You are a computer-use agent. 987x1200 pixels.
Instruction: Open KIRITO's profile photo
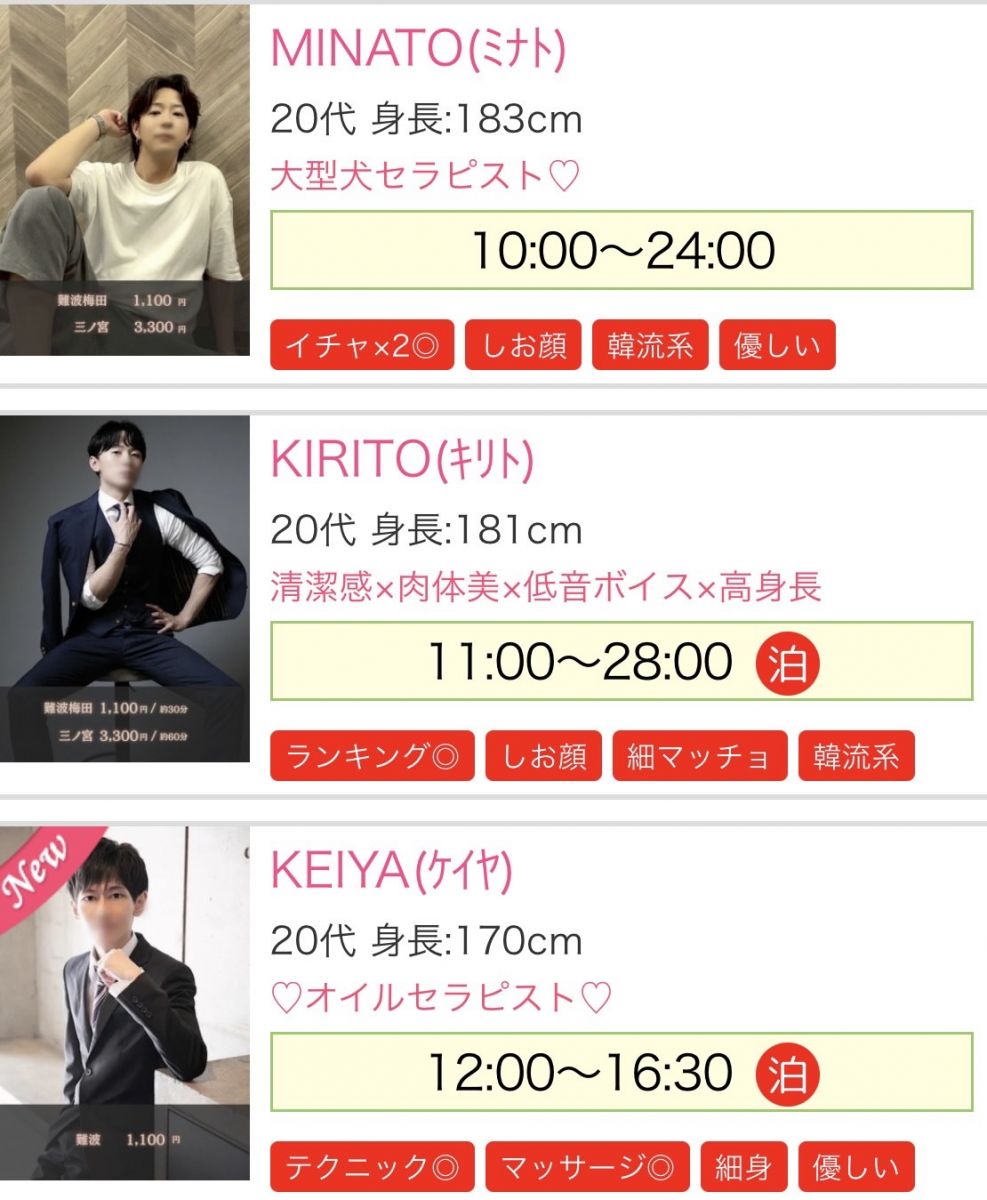124,588
